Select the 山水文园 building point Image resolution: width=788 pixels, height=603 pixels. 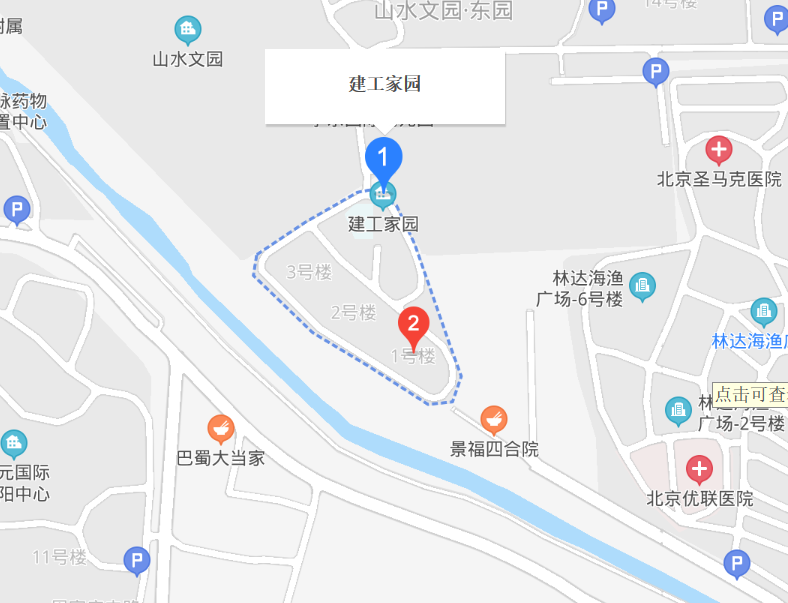click(x=187, y=30)
